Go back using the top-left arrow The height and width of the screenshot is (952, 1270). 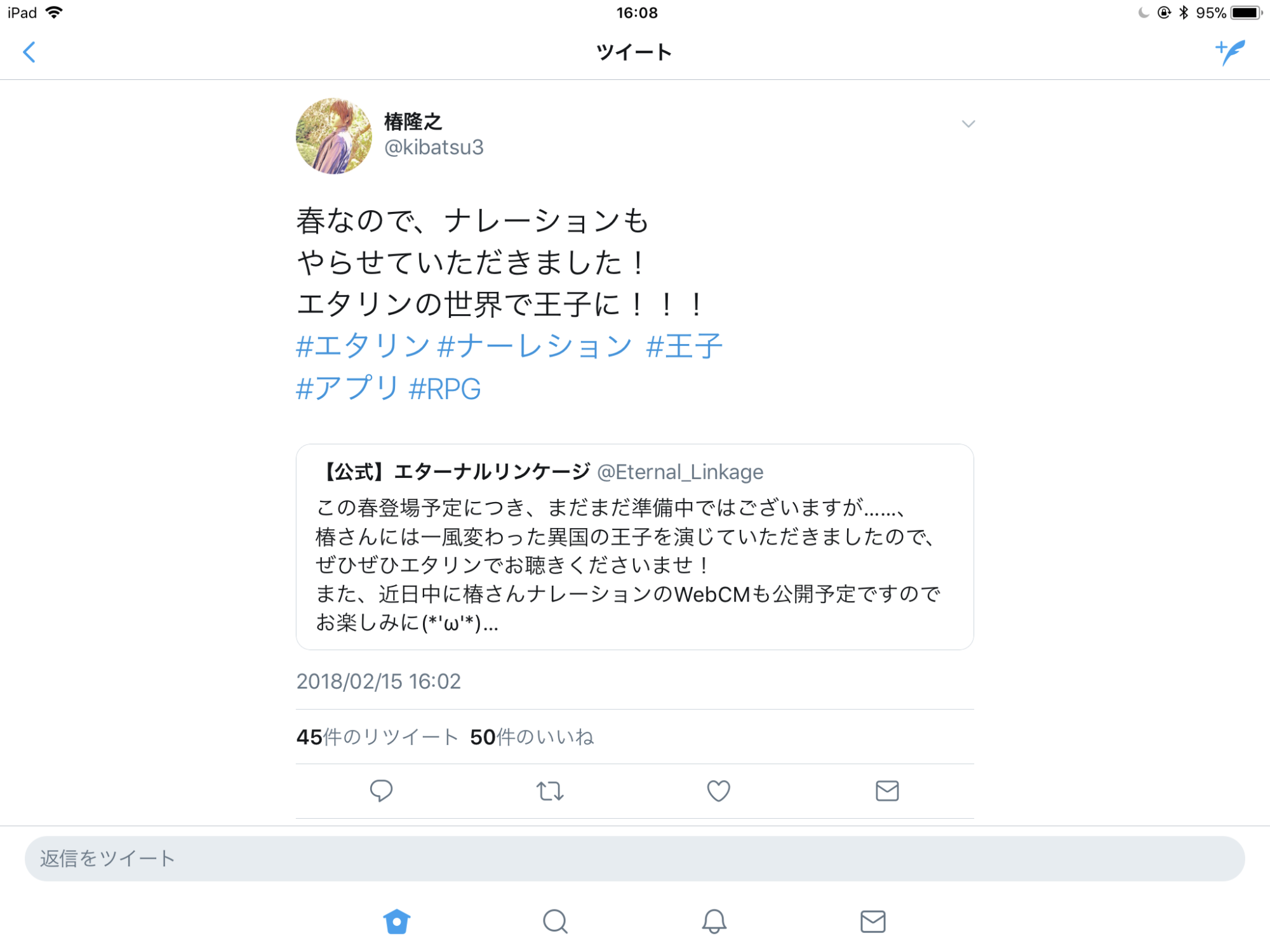point(29,52)
